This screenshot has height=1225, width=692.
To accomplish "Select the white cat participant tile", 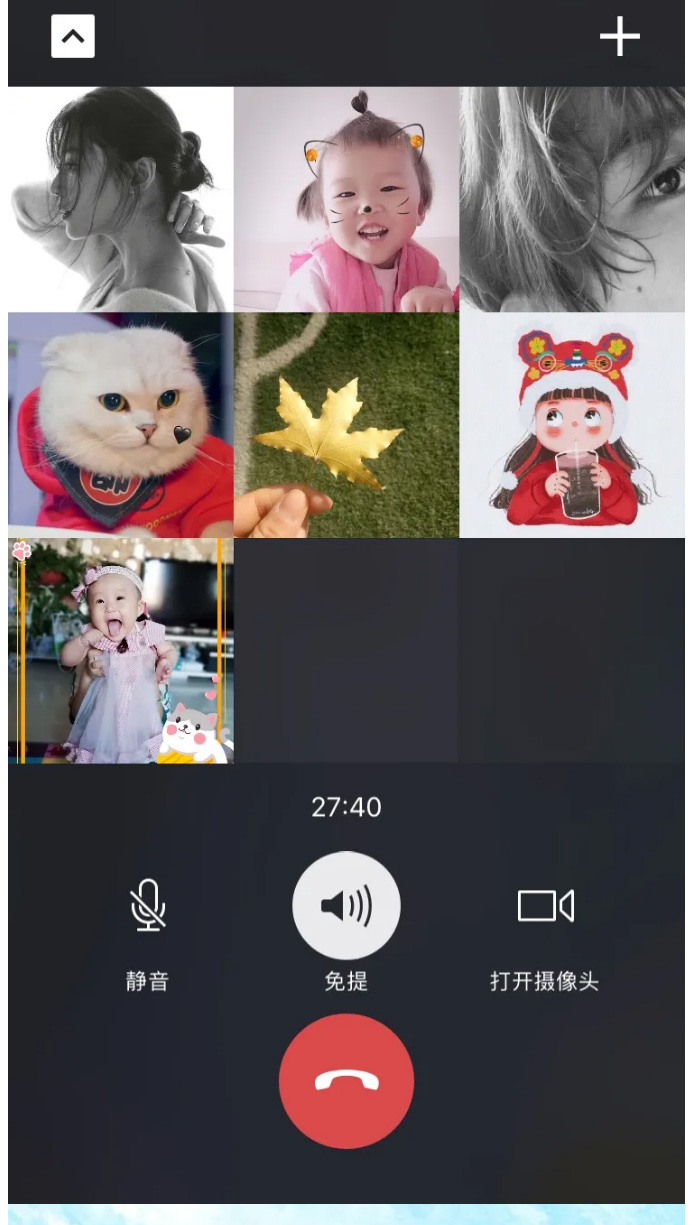I will point(121,425).
